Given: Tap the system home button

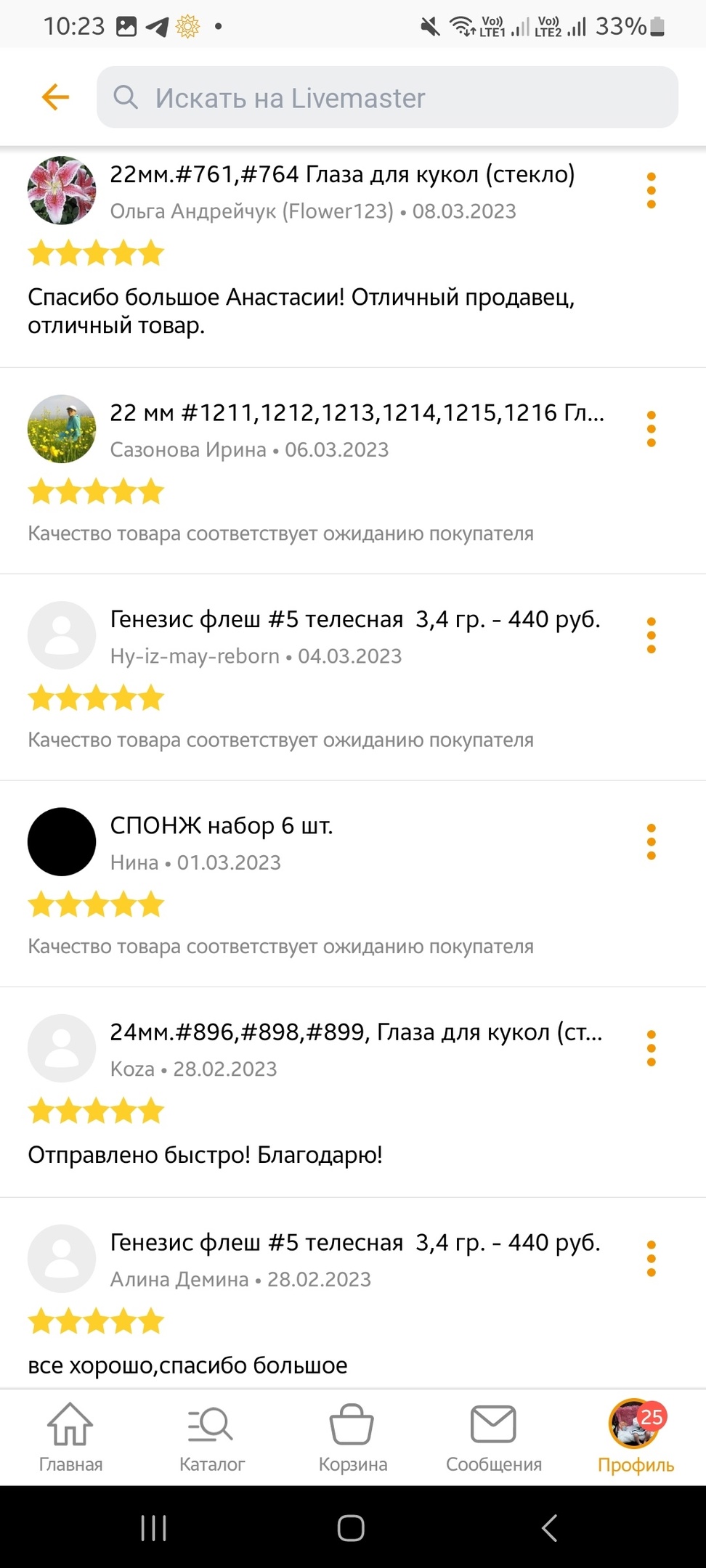Looking at the screenshot, I should click(351, 1527).
